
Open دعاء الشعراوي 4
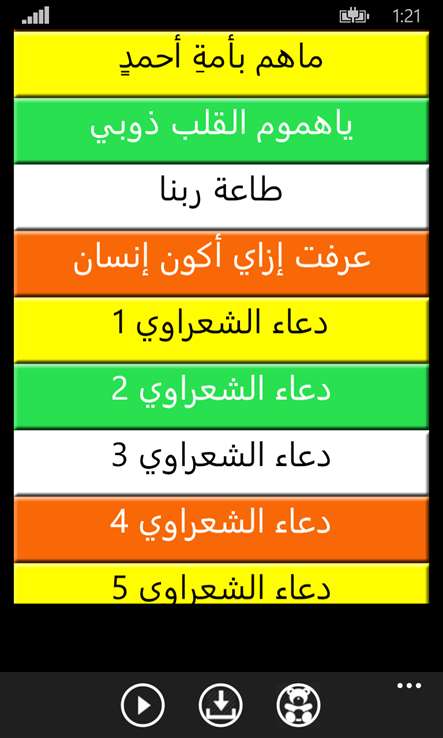(221, 529)
